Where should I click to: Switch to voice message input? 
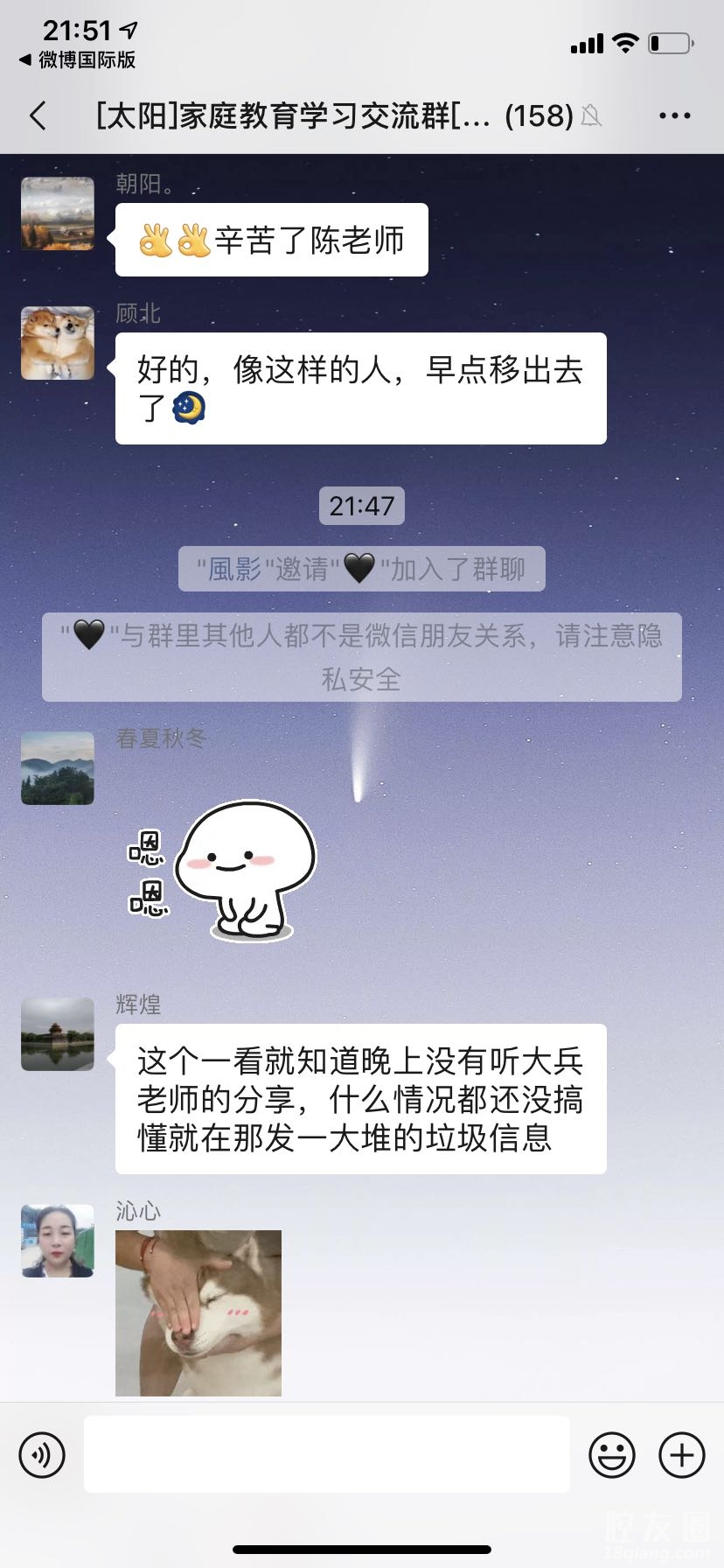[42, 1455]
